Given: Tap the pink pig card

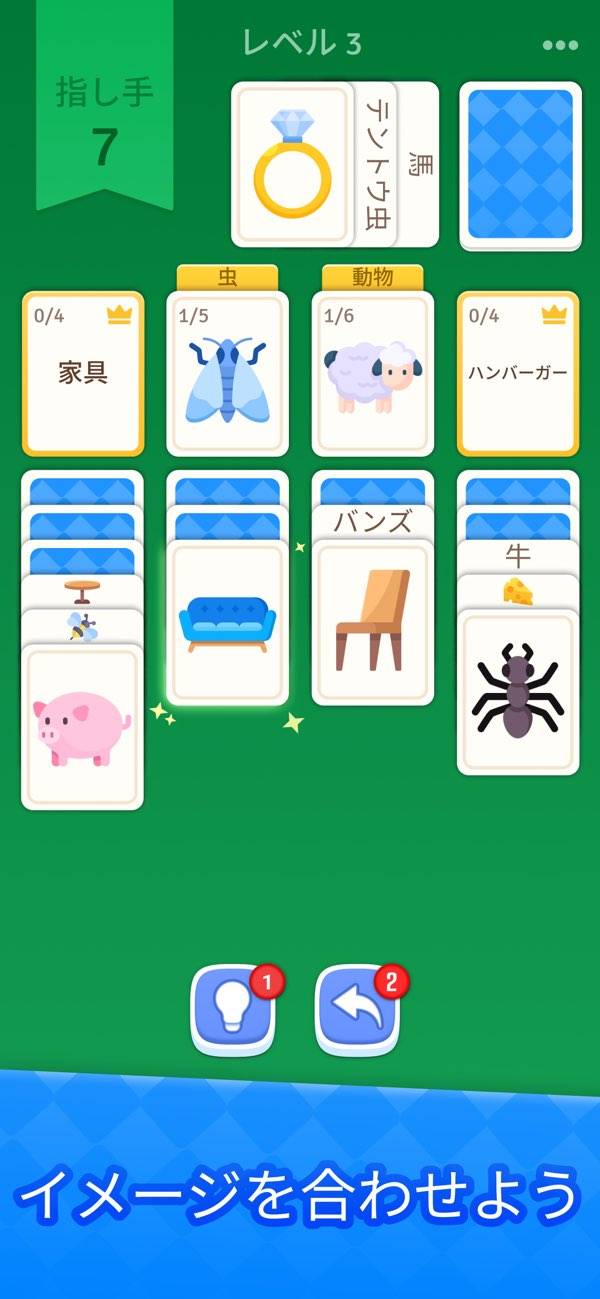Looking at the screenshot, I should pyautogui.click(x=82, y=728).
